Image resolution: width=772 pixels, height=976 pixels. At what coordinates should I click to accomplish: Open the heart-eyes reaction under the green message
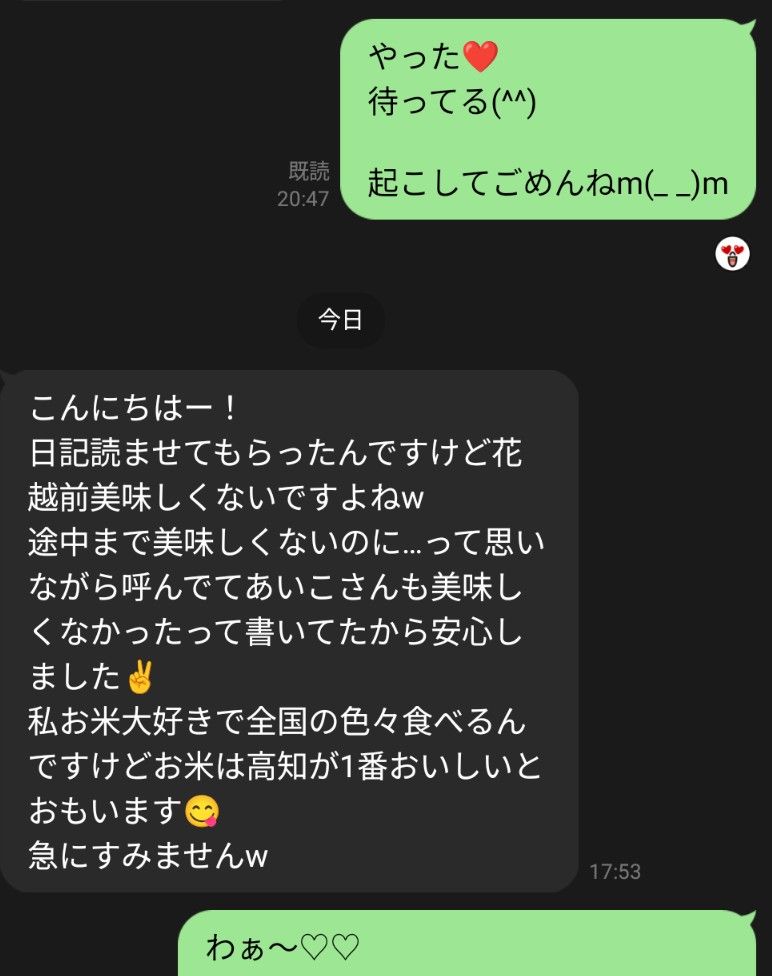pyautogui.click(x=733, y=255)
